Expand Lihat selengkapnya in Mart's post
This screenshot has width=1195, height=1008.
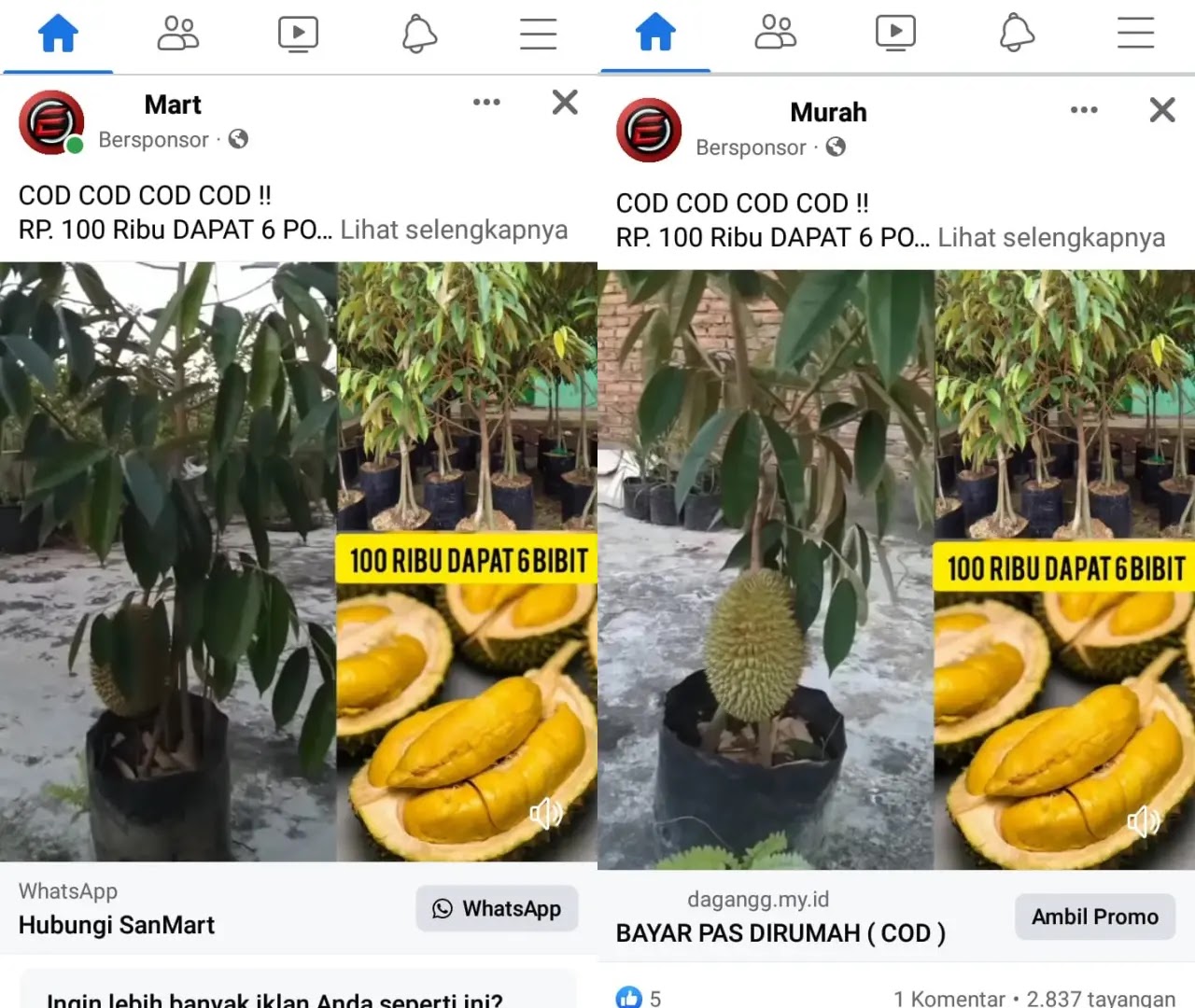click(x=454, y=230)
